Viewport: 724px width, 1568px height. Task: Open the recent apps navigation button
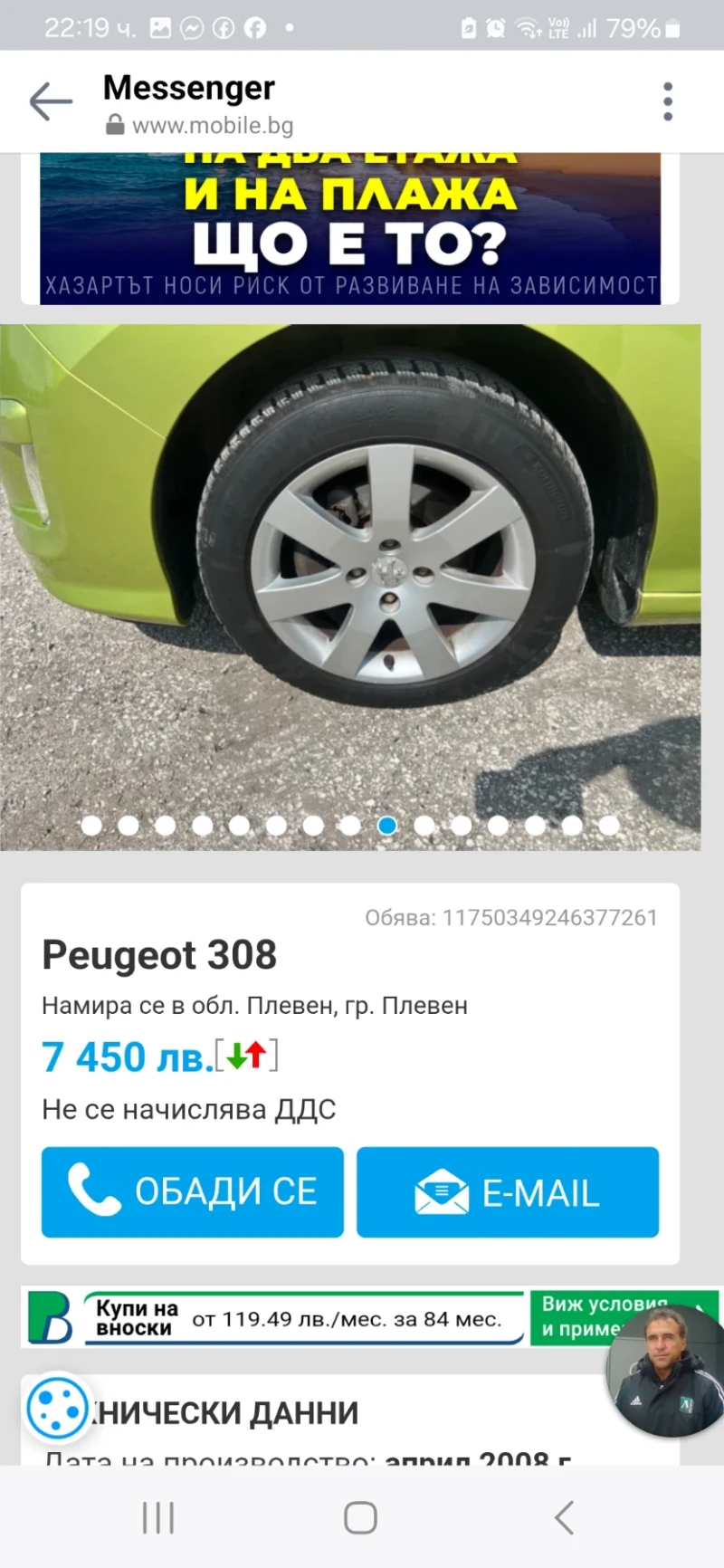[x=158, y=1517]
